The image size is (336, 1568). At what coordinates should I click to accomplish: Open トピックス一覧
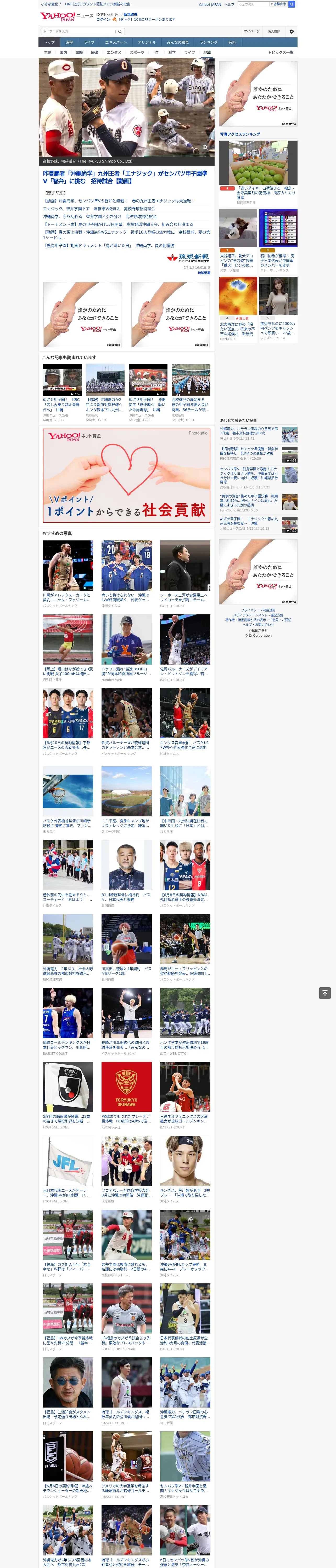[x=281, y=52]
